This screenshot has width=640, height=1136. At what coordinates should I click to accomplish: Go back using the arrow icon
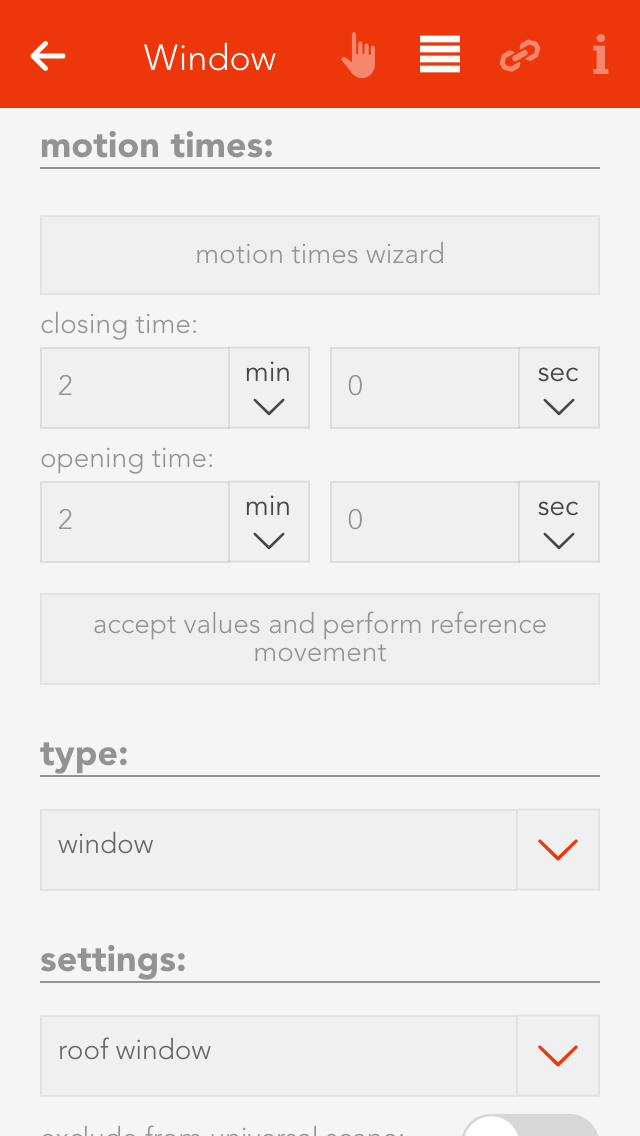click(48, 56)
